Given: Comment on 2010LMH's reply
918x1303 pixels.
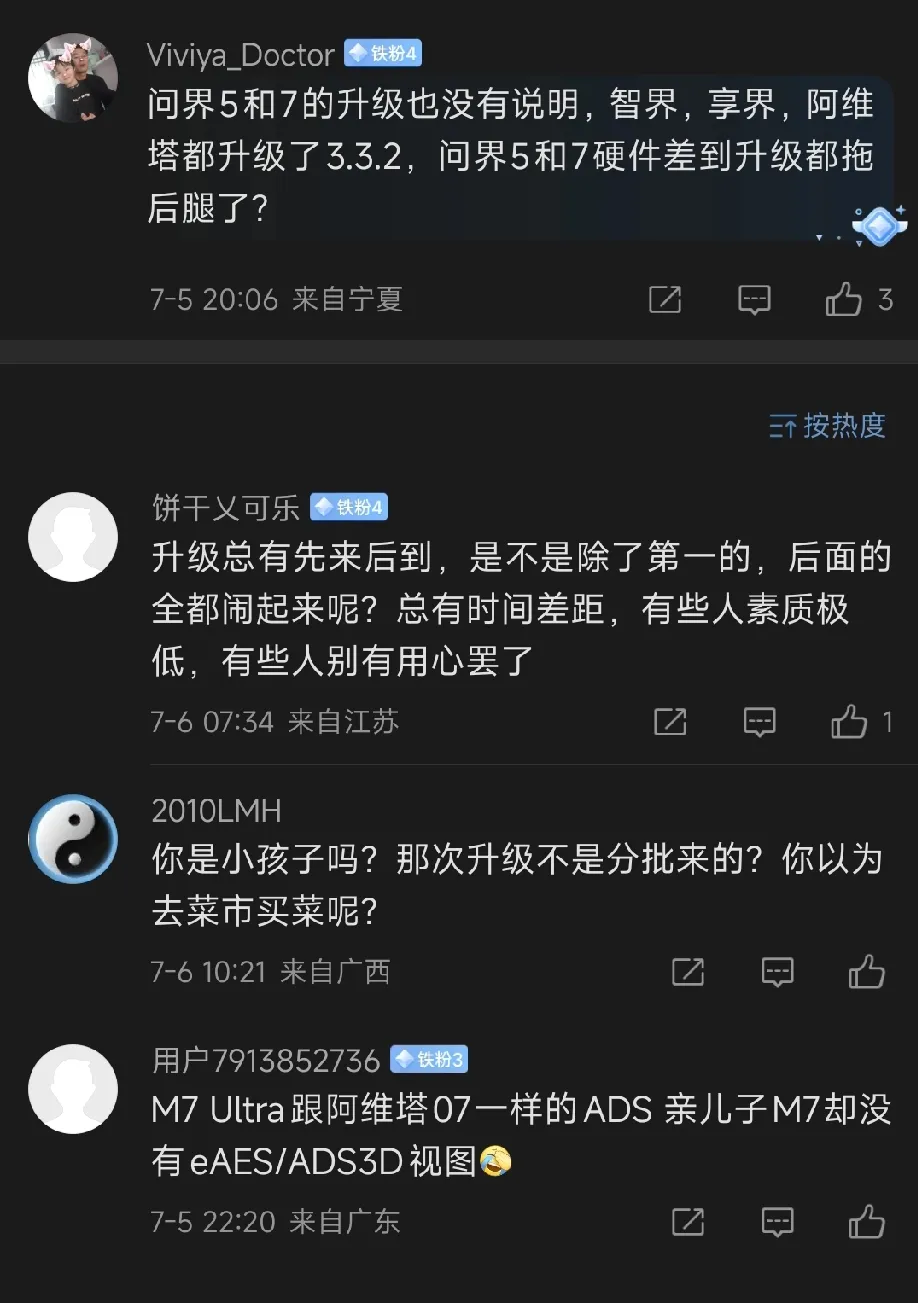Looking at the screenshot, I should tap(777, 971).
